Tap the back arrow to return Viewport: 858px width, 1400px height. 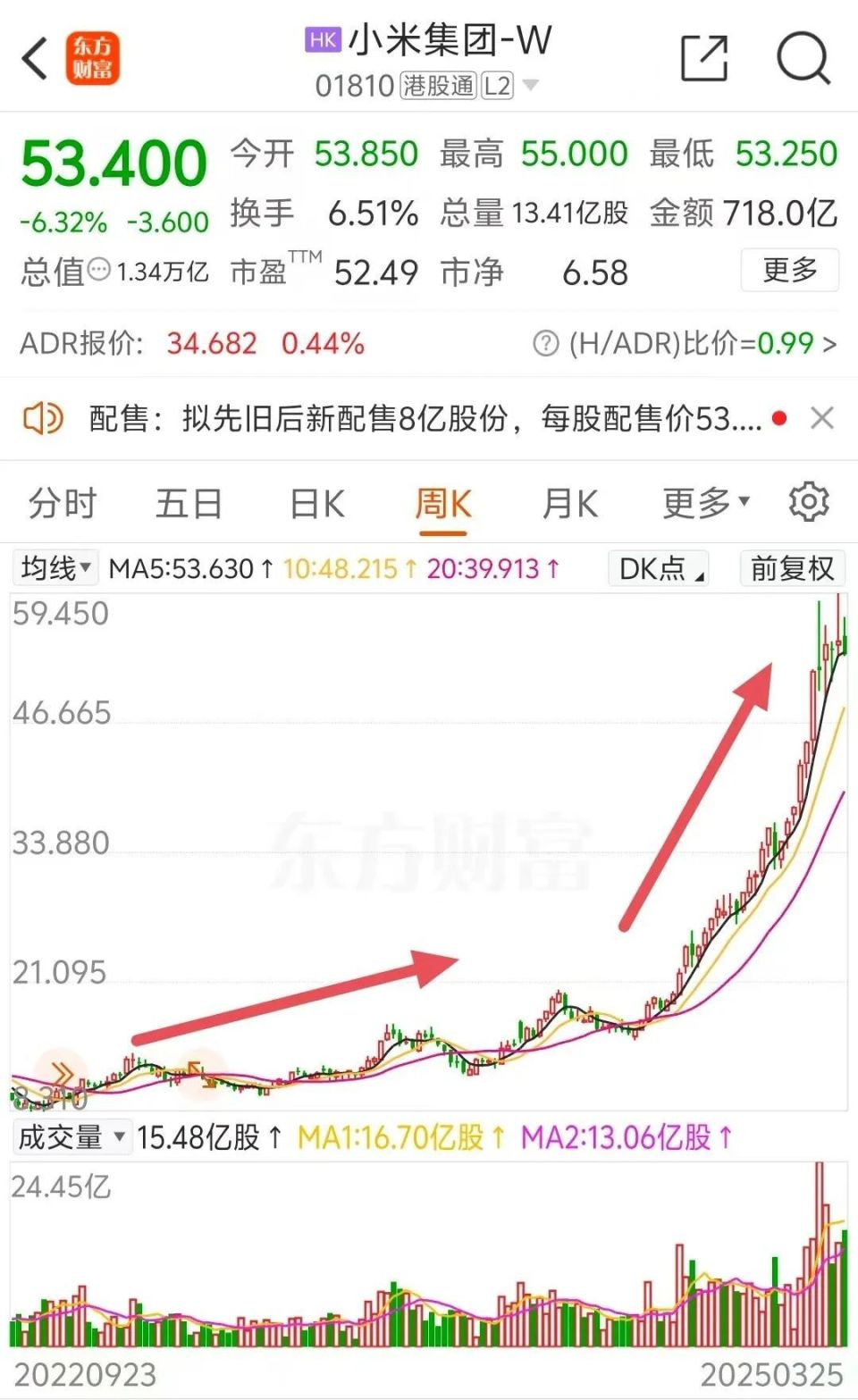pyautogui.click(x=32, y=57)
